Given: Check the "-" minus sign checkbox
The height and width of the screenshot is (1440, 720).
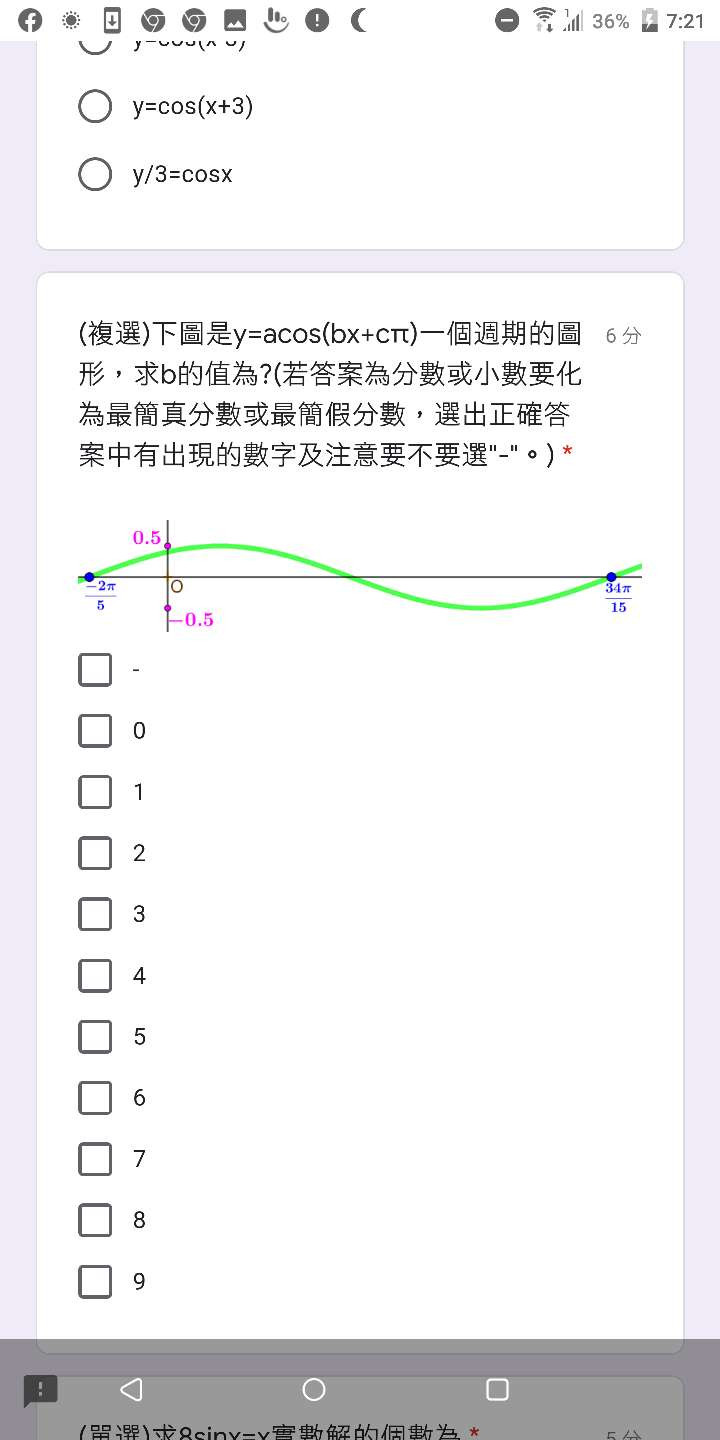Looking at the screenshot, I should click(95, 670).
